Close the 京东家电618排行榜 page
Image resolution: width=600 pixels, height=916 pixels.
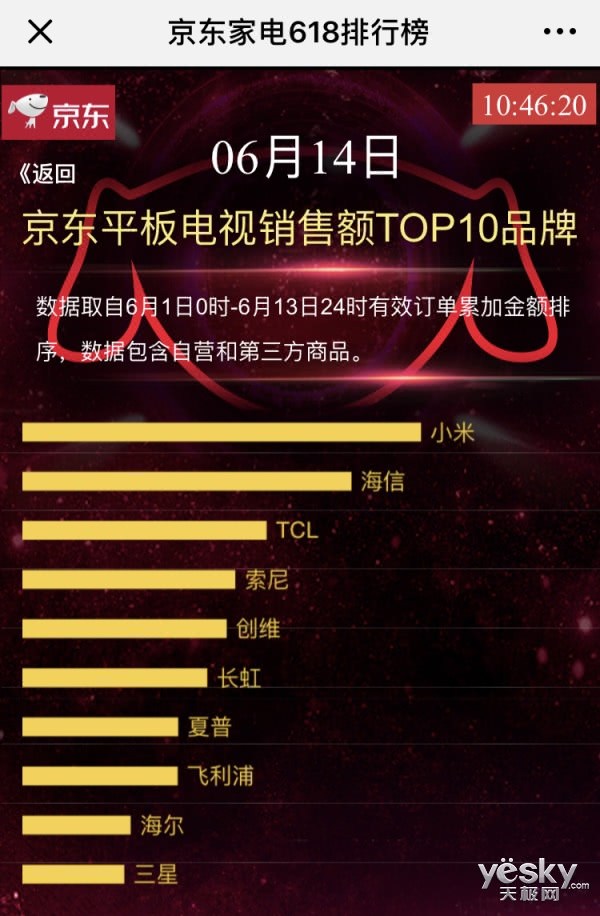click(40, 32)
